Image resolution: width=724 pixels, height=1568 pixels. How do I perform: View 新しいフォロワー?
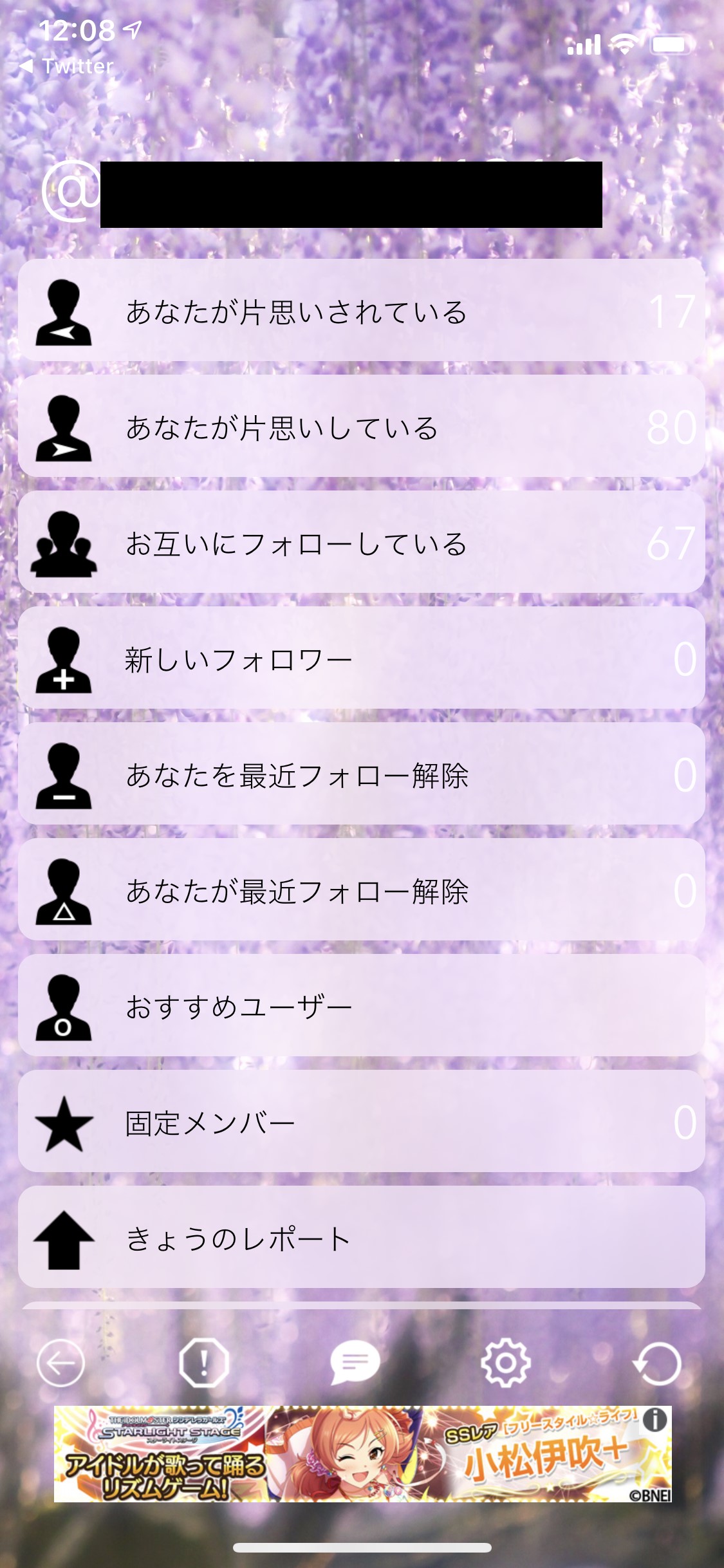pos(362,658)
